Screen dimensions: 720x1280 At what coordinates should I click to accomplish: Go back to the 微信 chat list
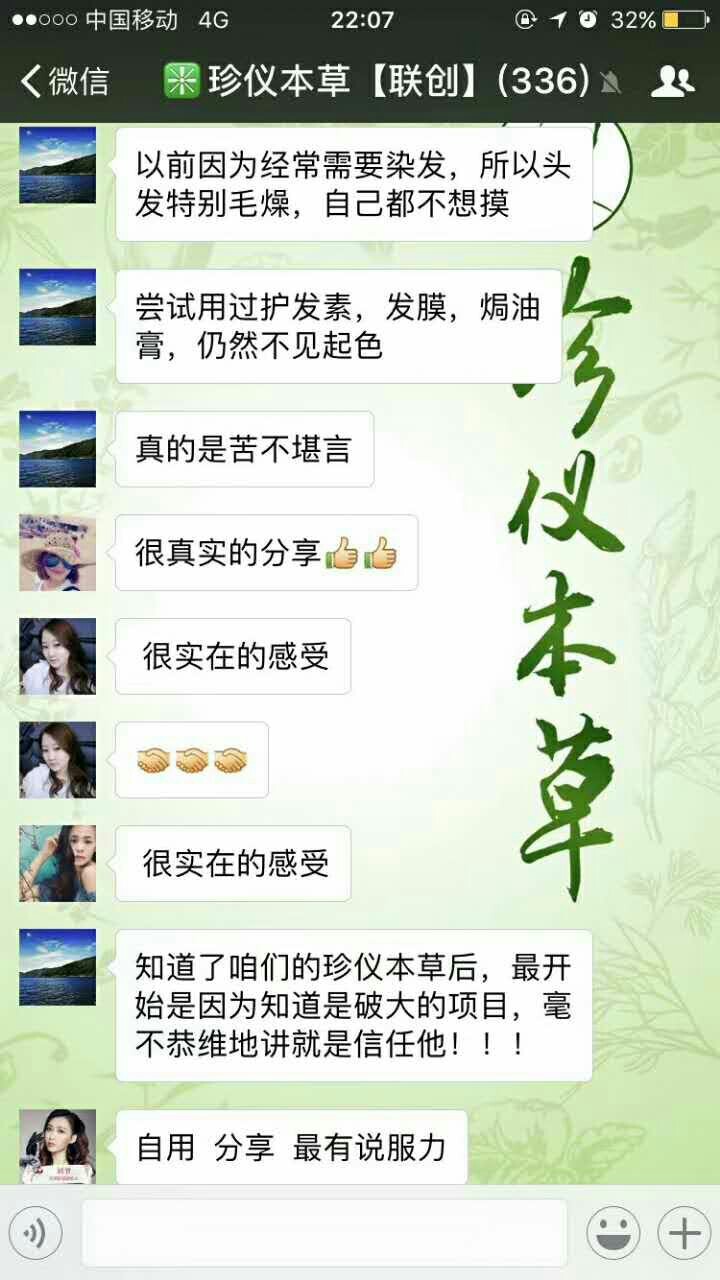pos(65,81)
